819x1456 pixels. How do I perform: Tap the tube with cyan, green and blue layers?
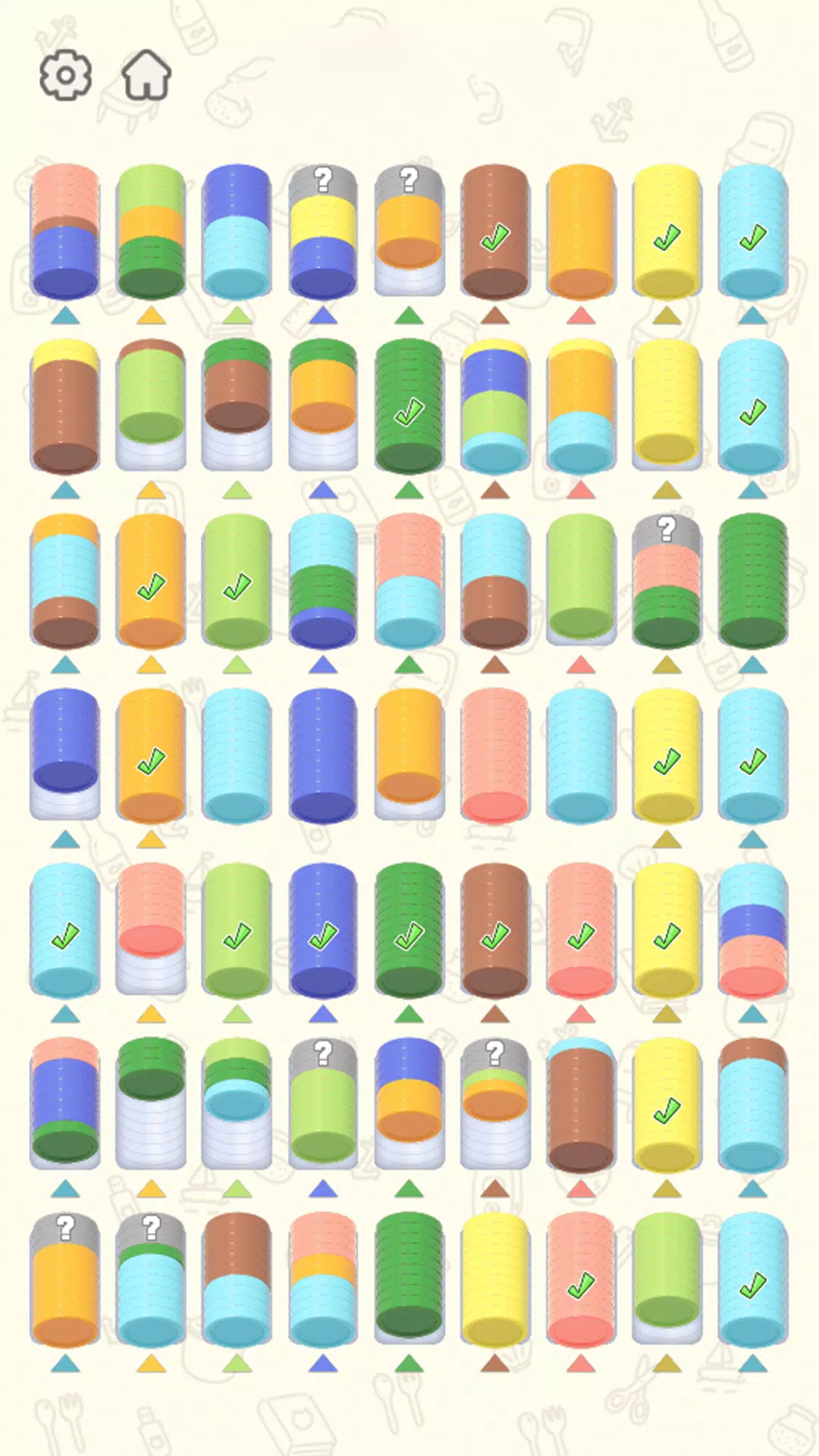[323, 581]
